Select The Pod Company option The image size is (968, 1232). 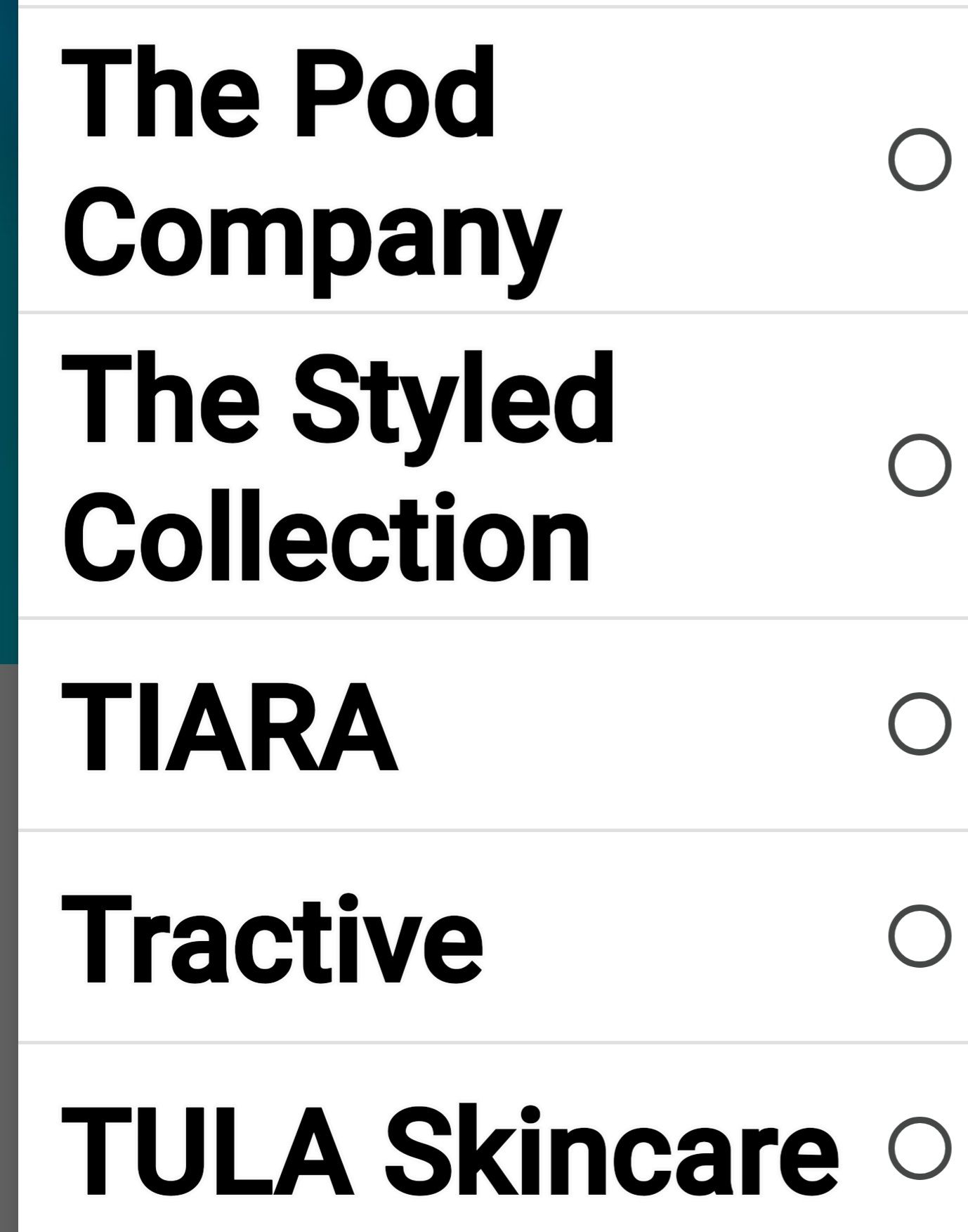[x=919, y=160]
